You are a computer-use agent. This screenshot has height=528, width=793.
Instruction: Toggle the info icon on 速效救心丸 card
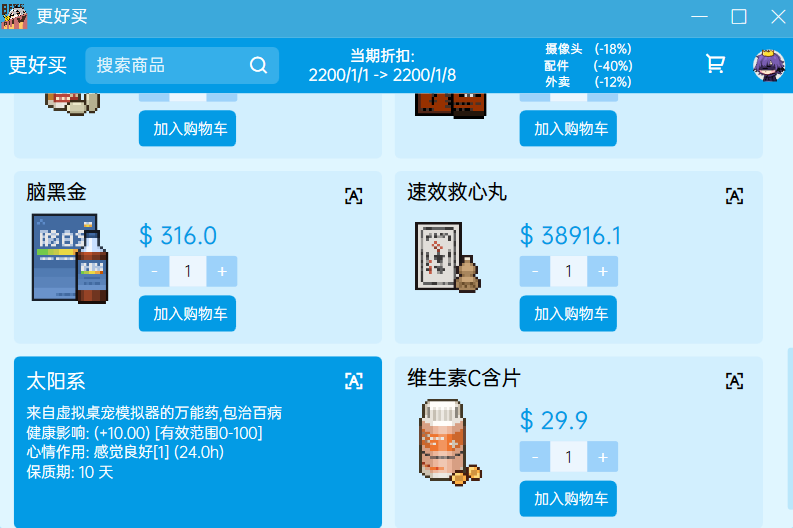734,196
